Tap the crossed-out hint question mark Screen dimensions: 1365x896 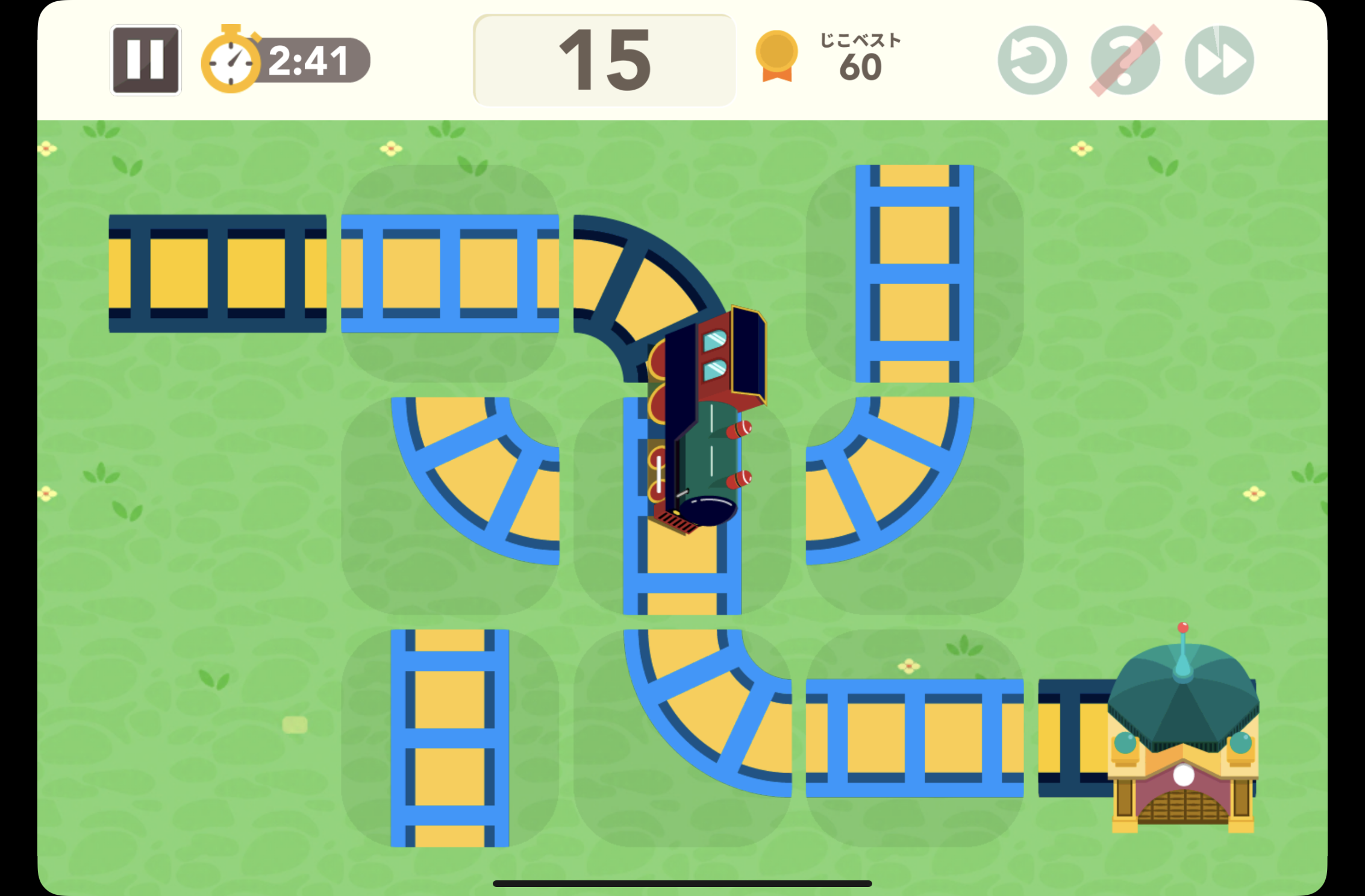[1125, 60]
